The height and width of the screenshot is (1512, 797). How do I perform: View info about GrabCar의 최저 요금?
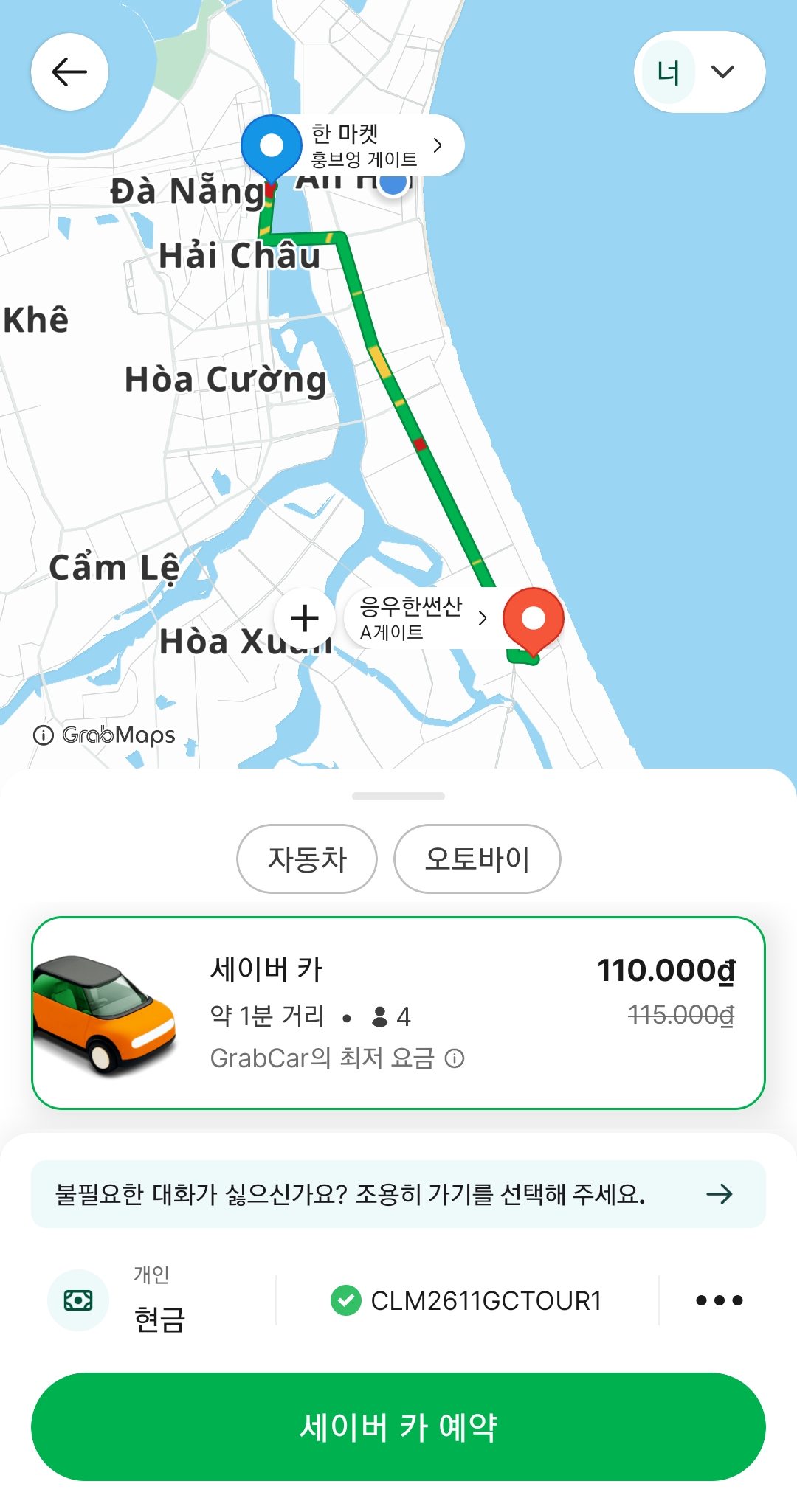coord(455,1059)
